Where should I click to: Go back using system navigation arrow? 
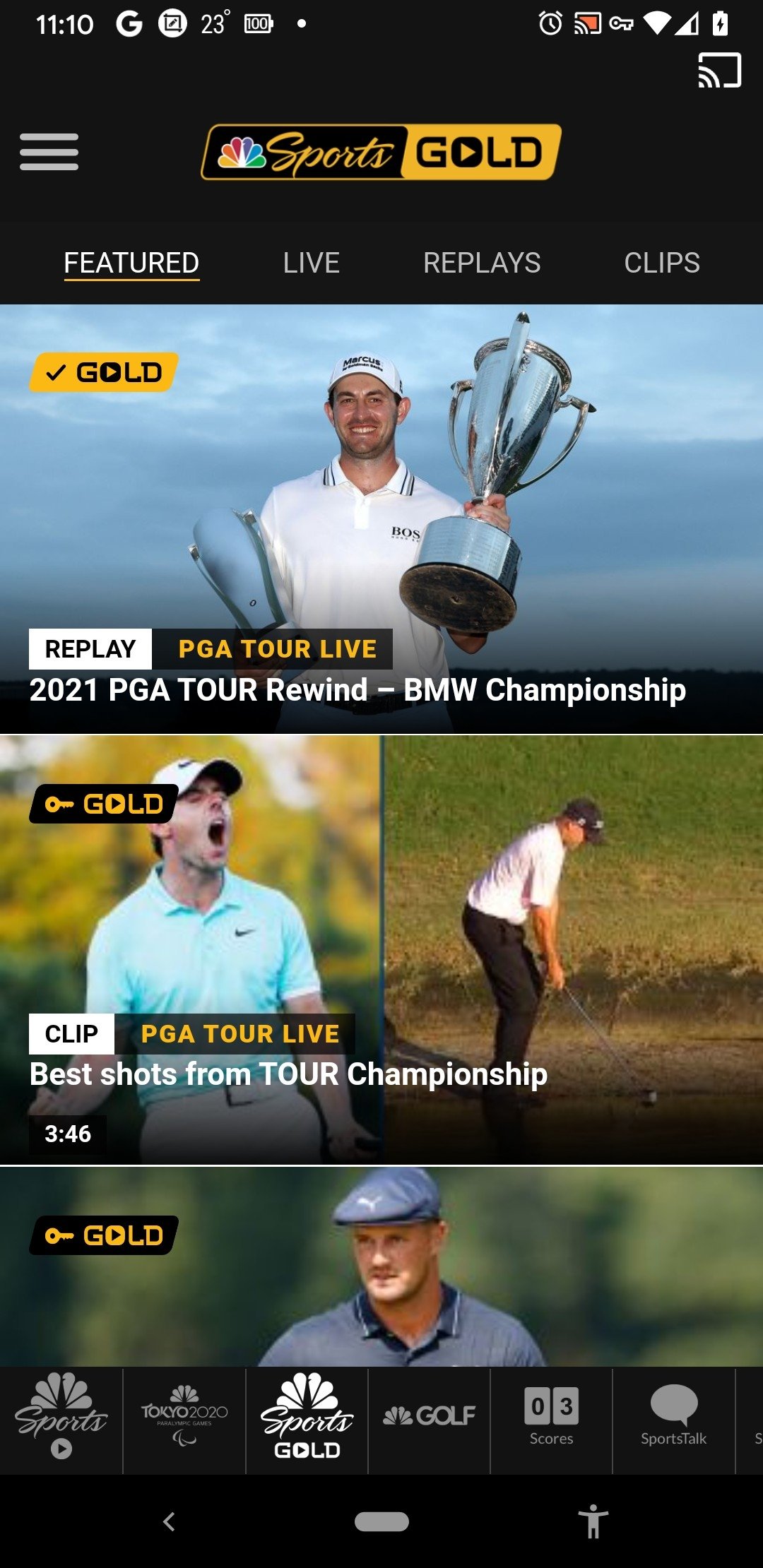pyautogui.click(x=169, y=1521)
